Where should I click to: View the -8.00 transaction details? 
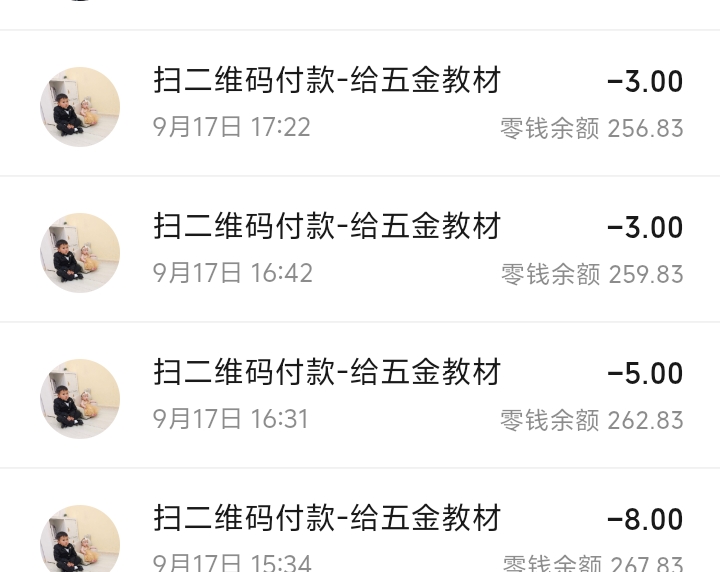[360, 521]
